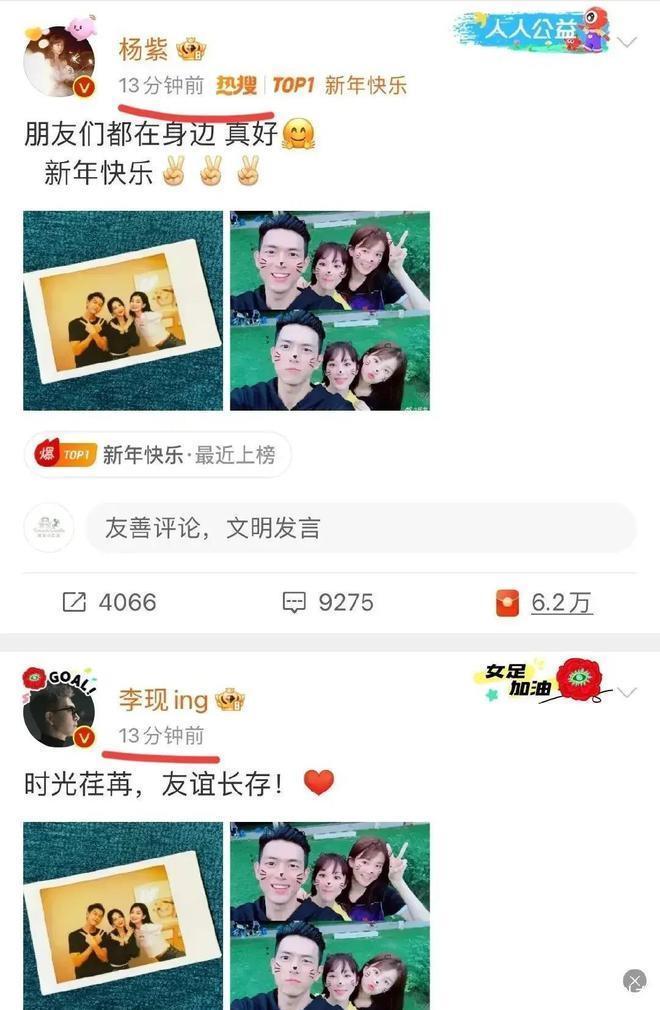This screenshot has height=1010, width=660.
Task: Open the 新年快乐·最近上榜 topic chip
Action: (157, 455)
